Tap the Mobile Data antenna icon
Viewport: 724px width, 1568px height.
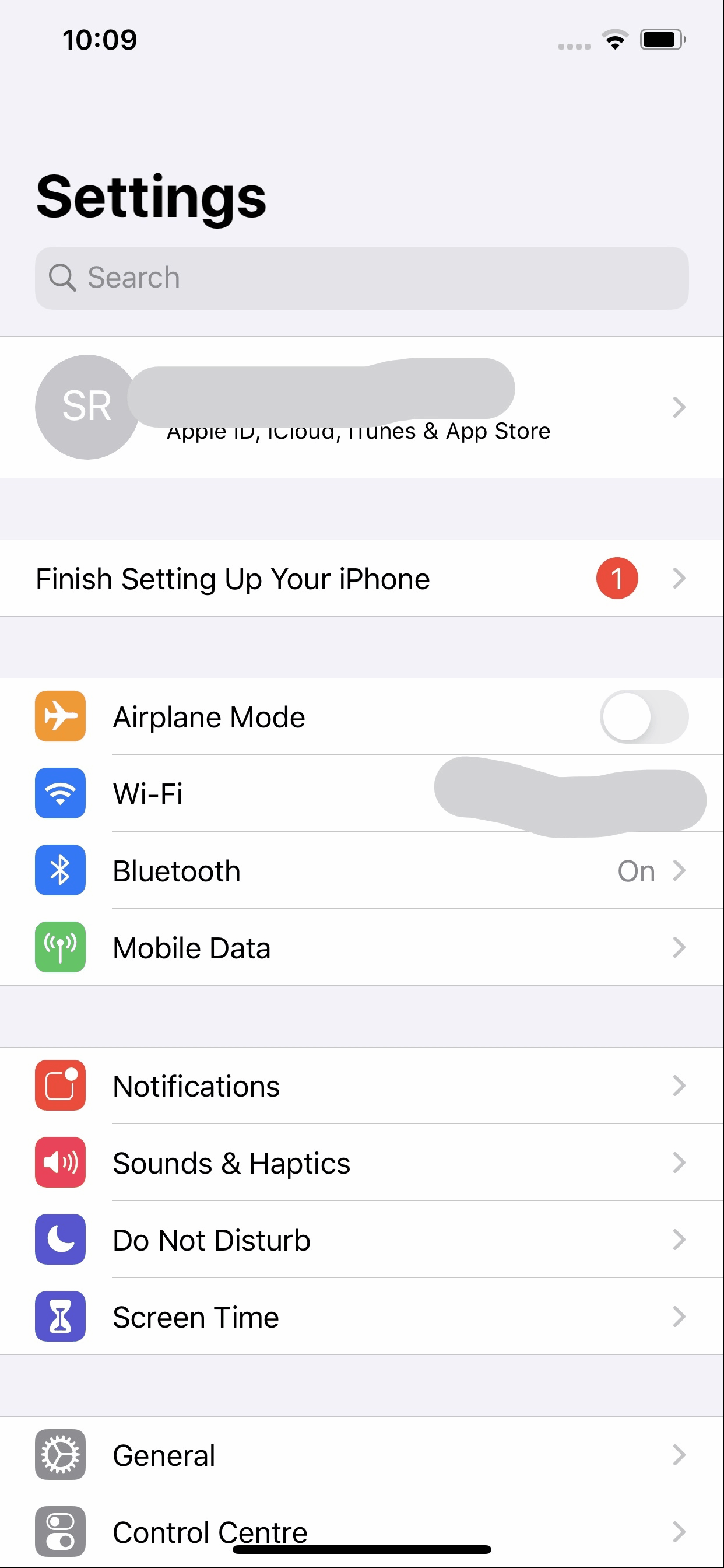point(60,947)
